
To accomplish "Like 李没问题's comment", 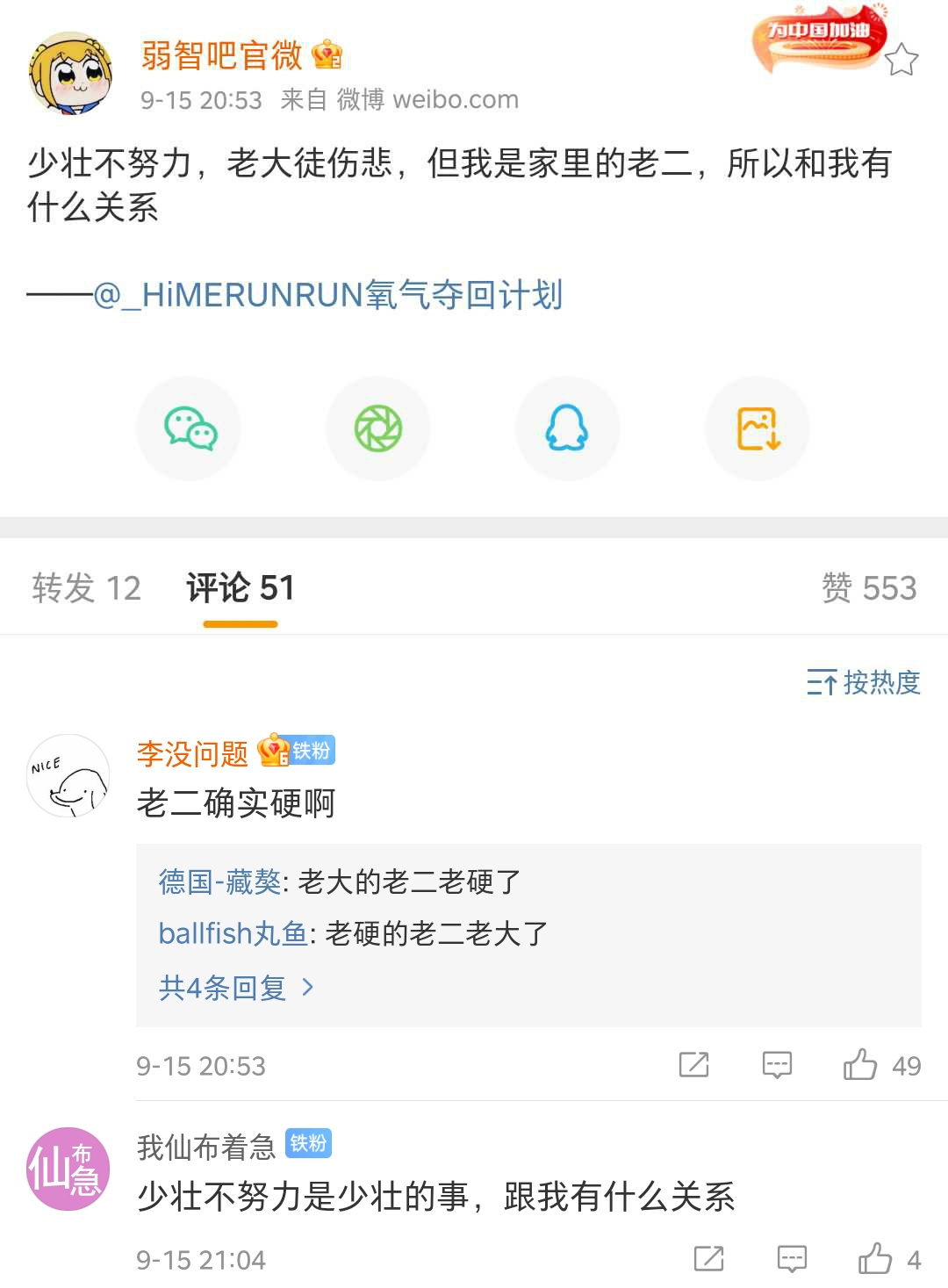I will coord(861,1065).
